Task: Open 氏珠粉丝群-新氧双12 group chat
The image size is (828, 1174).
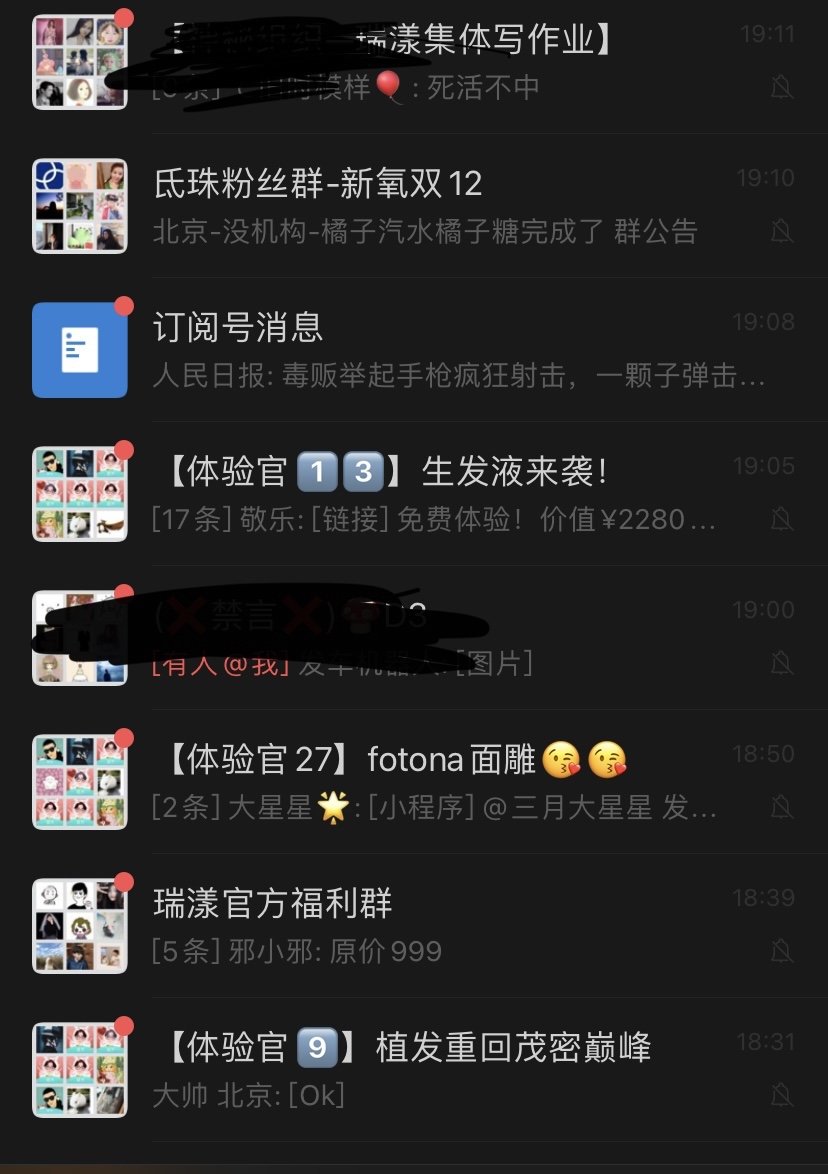Action: pos(440,205)
